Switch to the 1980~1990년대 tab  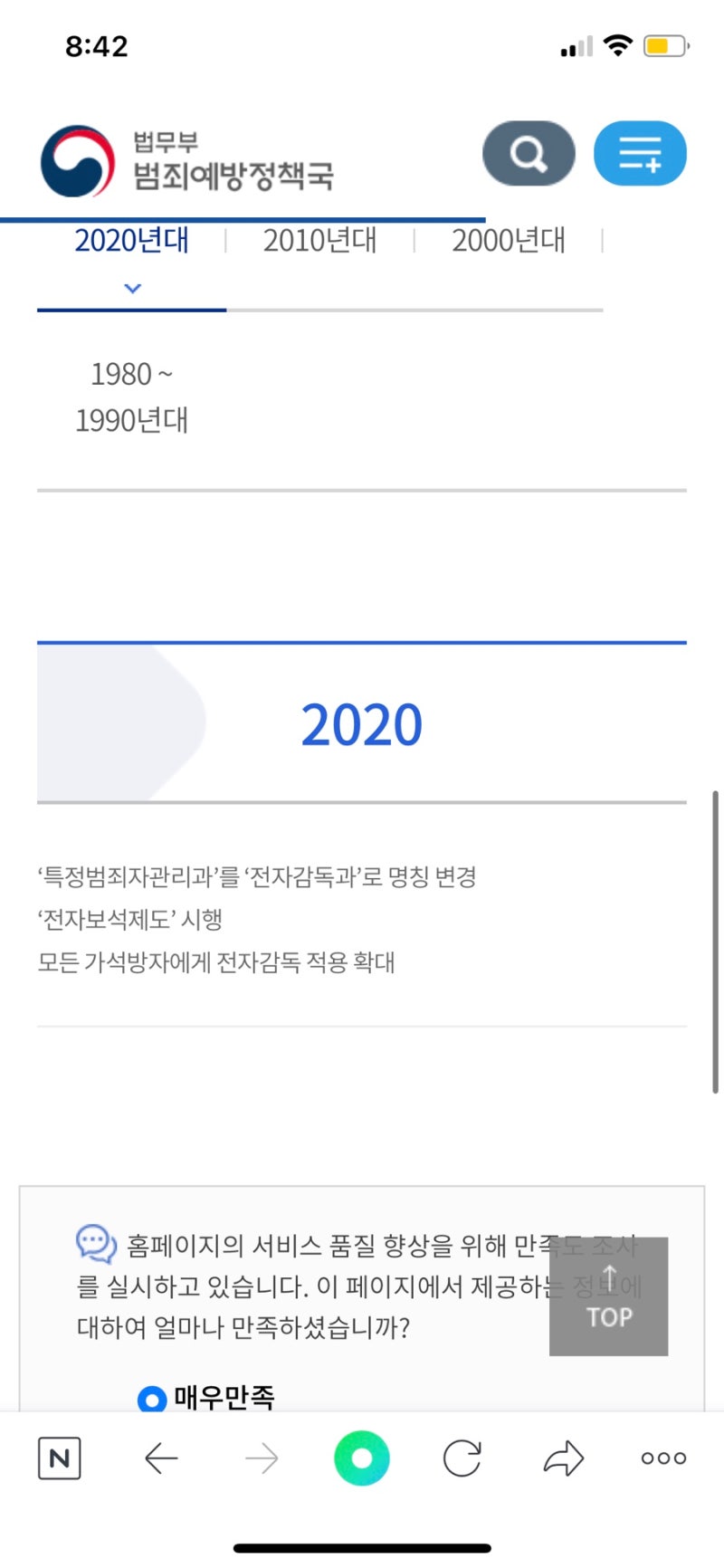[132, 397]
